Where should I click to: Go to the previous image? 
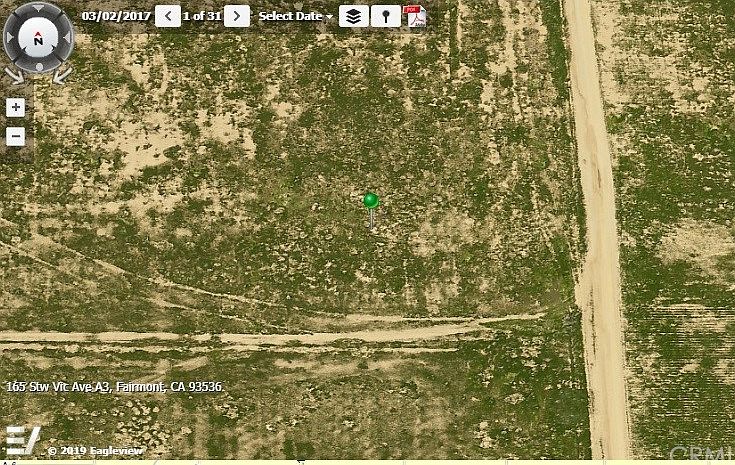click(168, 16)
